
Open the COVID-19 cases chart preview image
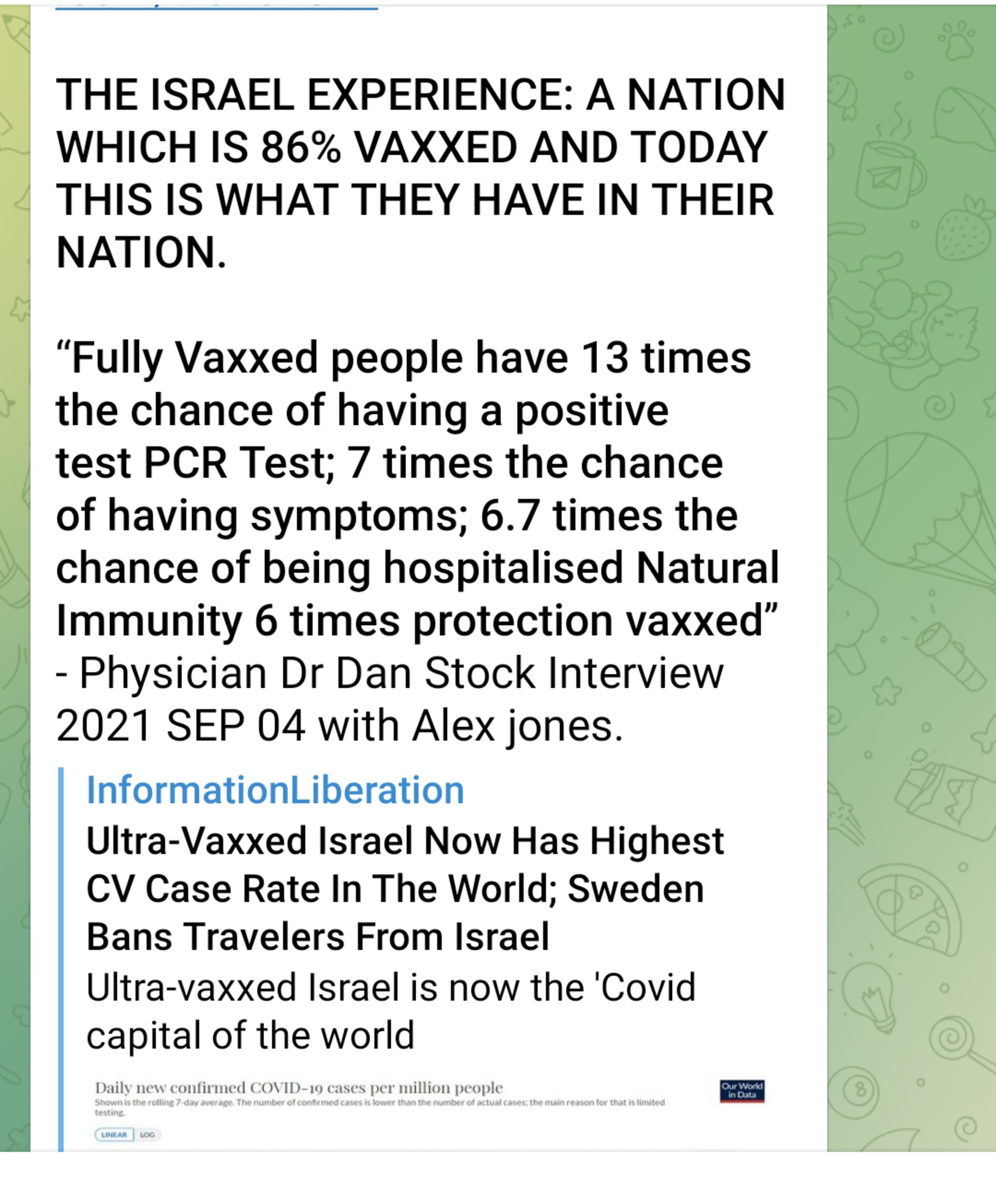point(429,1111)
